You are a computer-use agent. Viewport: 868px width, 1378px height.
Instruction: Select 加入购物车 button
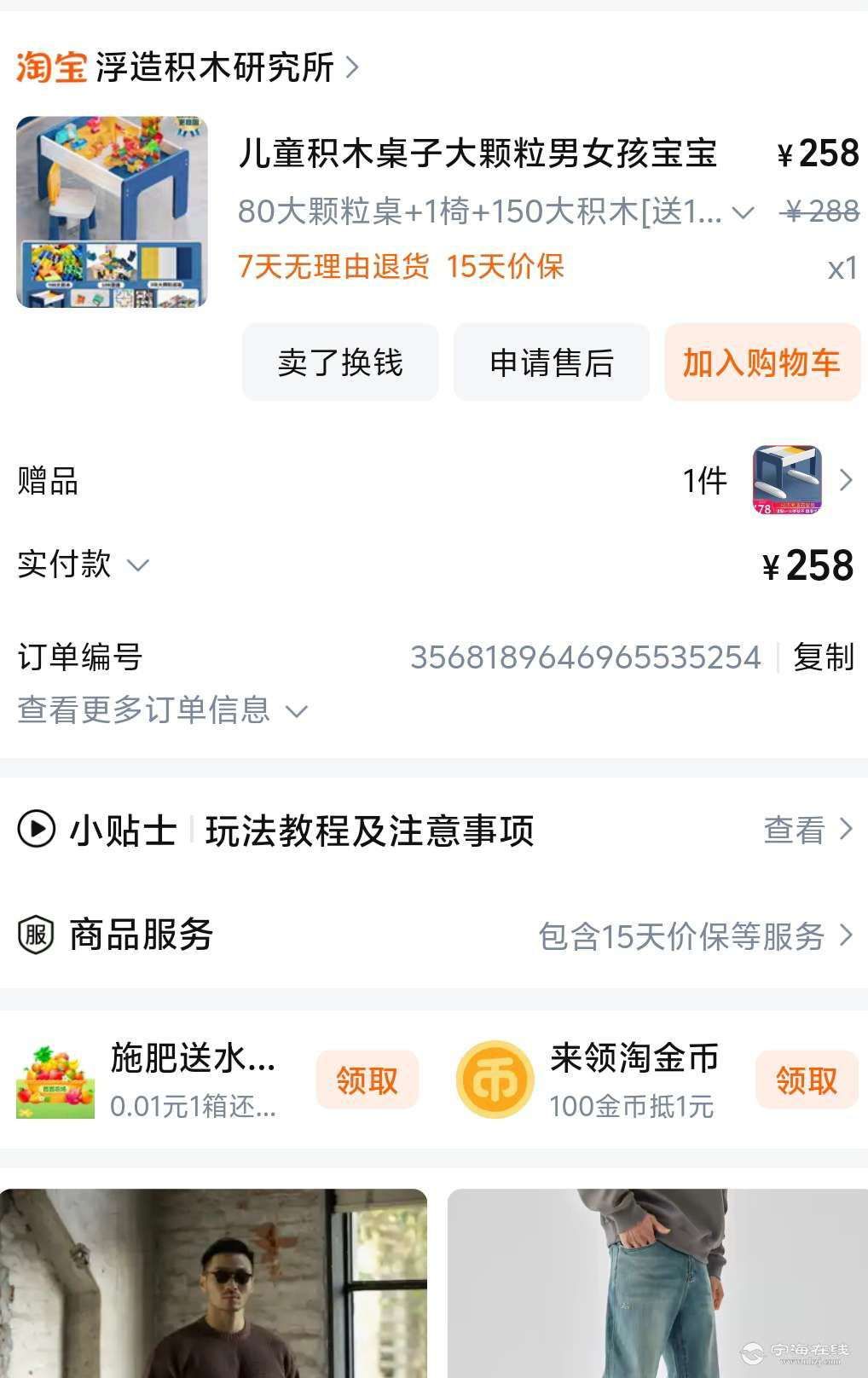761,362
